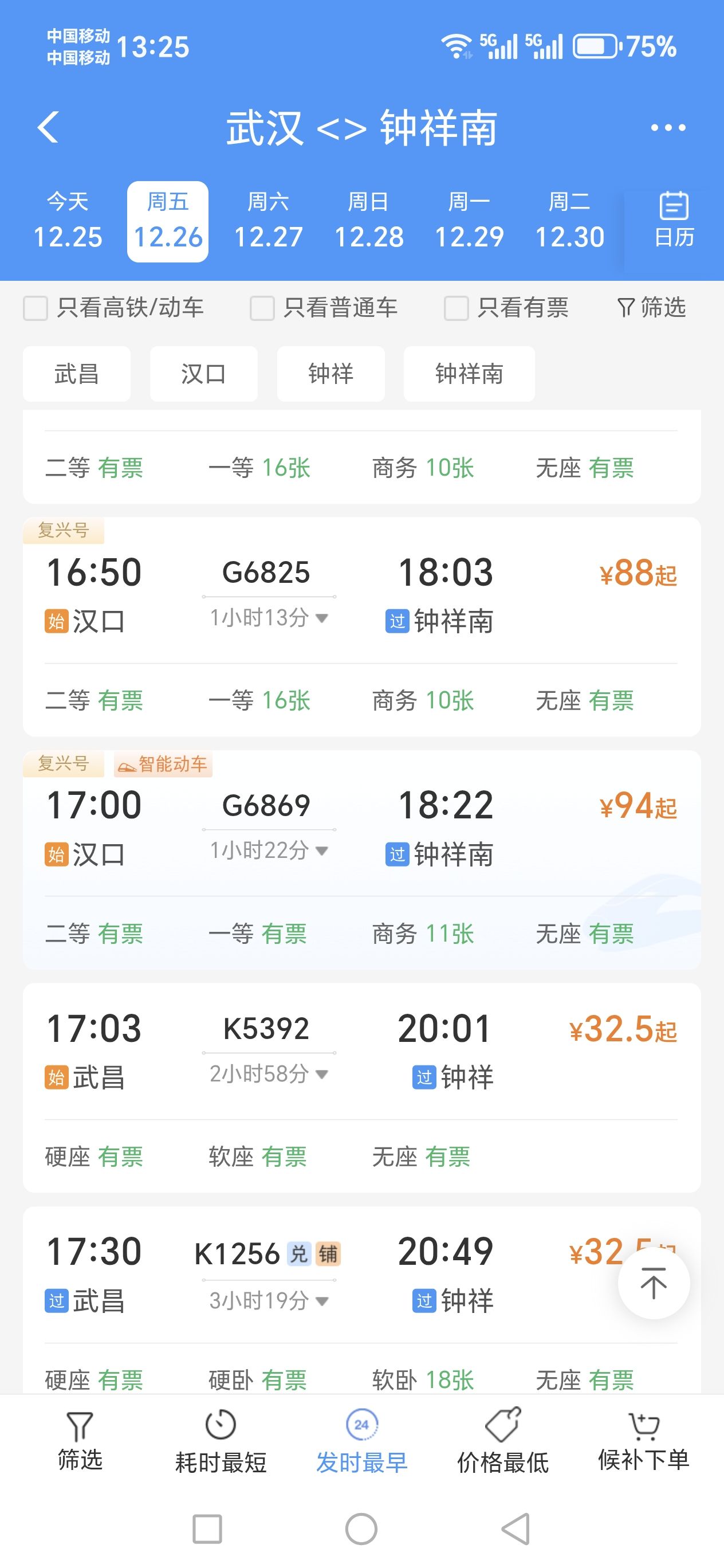This screenshot has width=724, height=1568.
Task: Open the three-dot overflow menu
Action: (667, 128)
